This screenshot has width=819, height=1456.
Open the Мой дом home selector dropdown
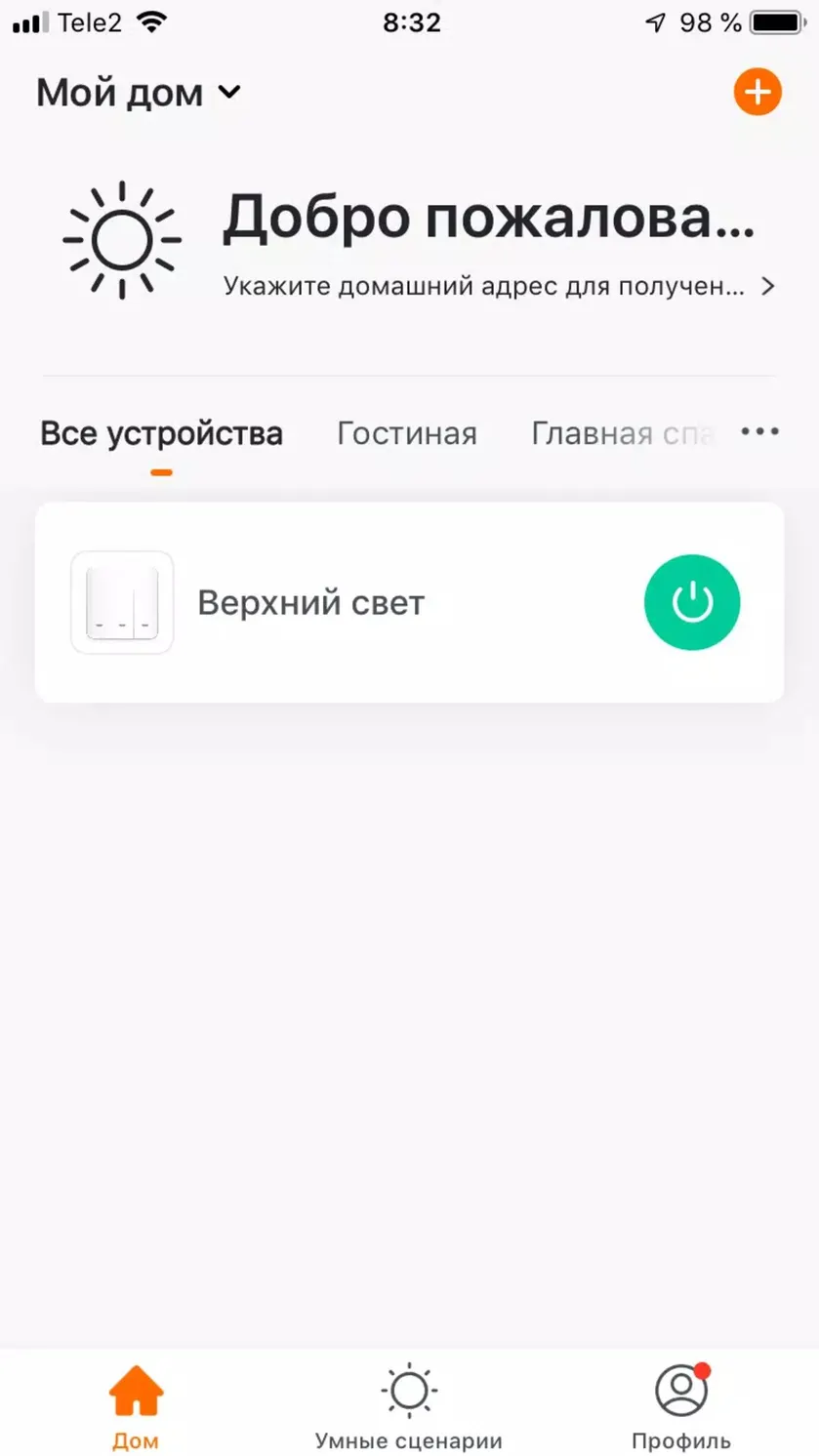point(138,94)
